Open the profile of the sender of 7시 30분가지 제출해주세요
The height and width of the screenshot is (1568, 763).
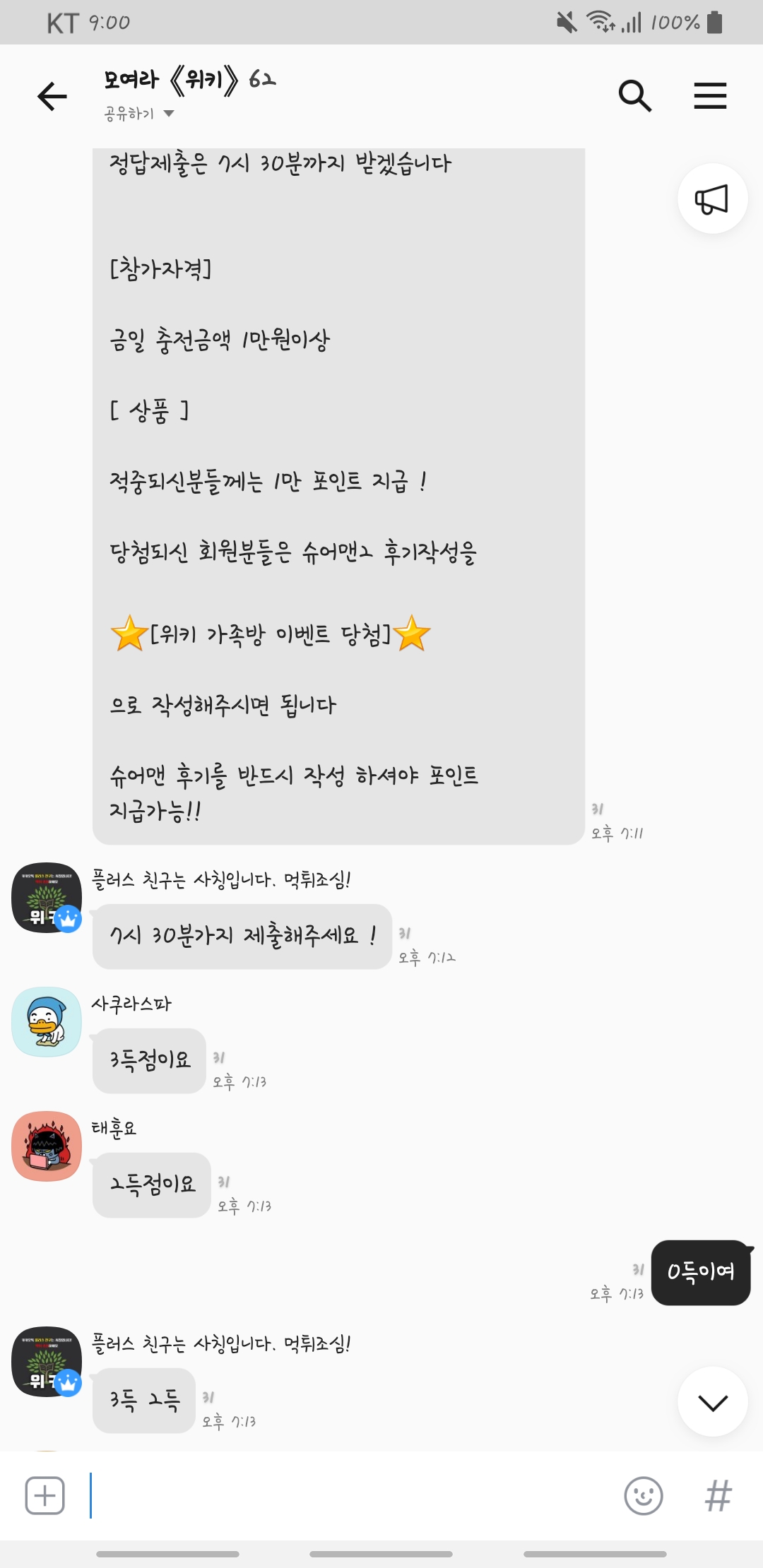click(x=47, y=898)
